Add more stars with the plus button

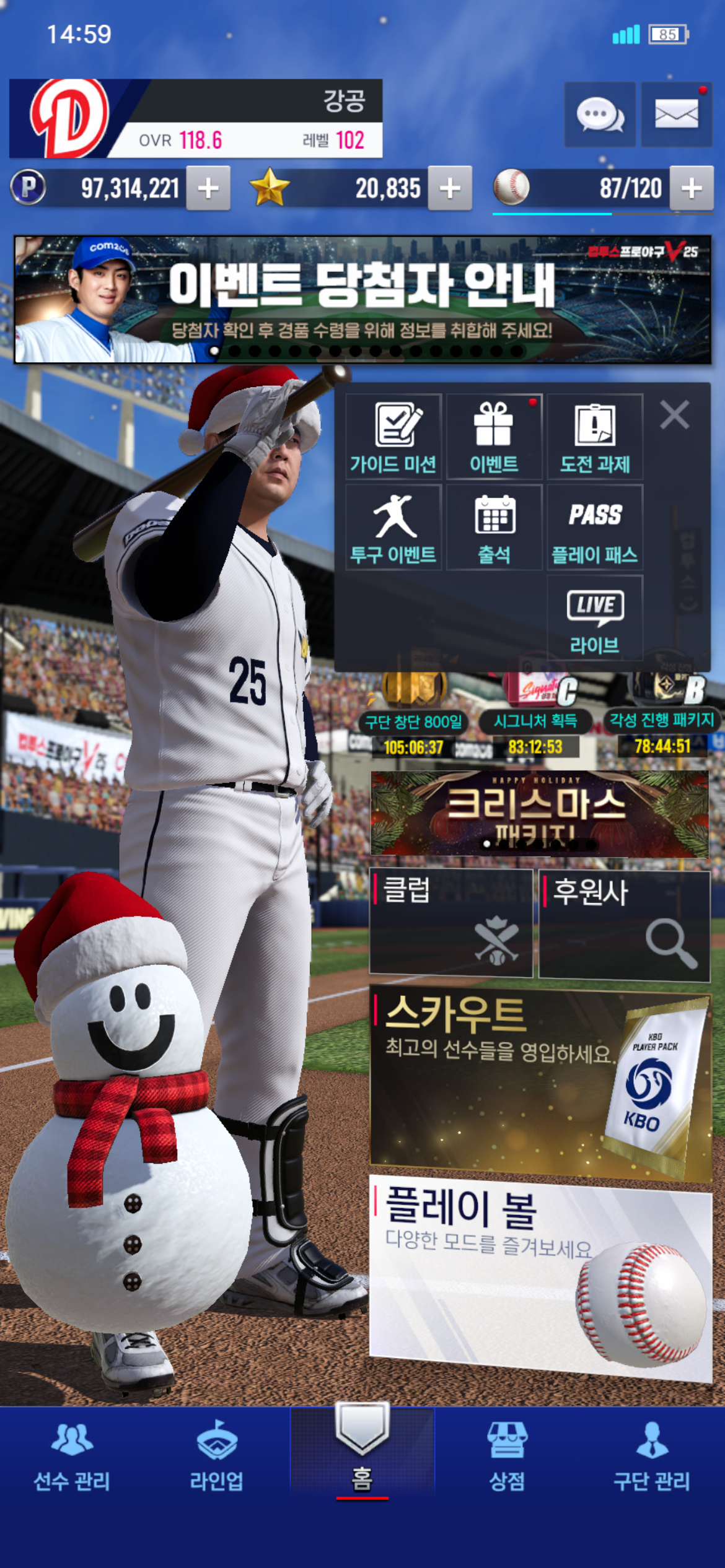tap(450, 188)
